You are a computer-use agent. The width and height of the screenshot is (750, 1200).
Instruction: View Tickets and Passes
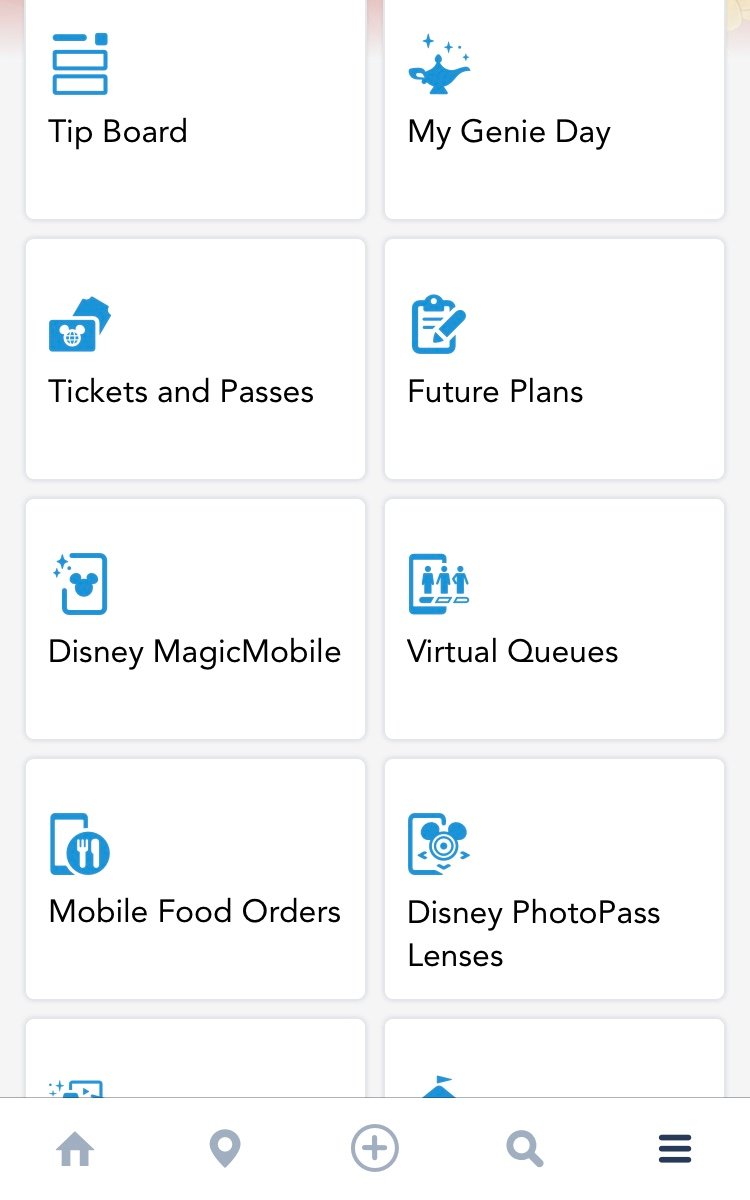coord(195,359)
